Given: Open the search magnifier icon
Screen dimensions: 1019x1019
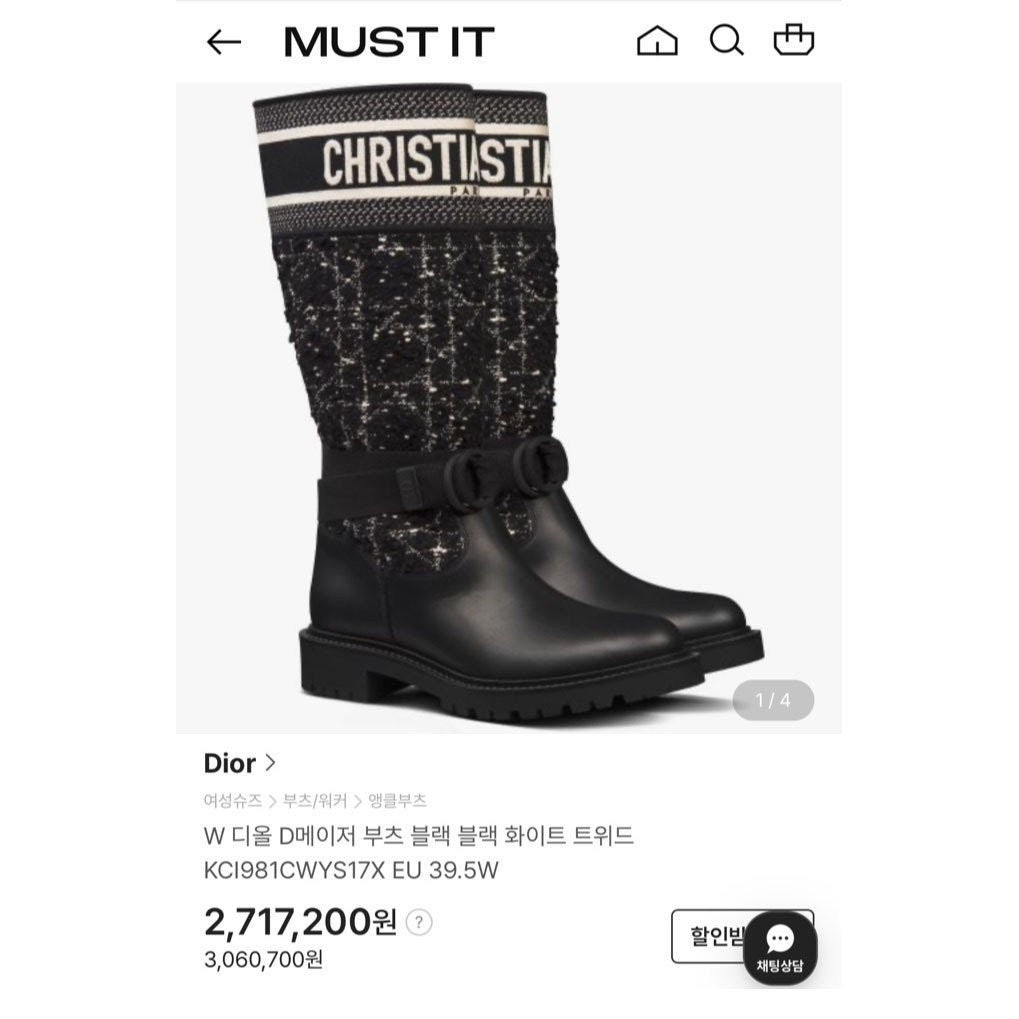Looking at the screenshot, I should tap(726, 41).
